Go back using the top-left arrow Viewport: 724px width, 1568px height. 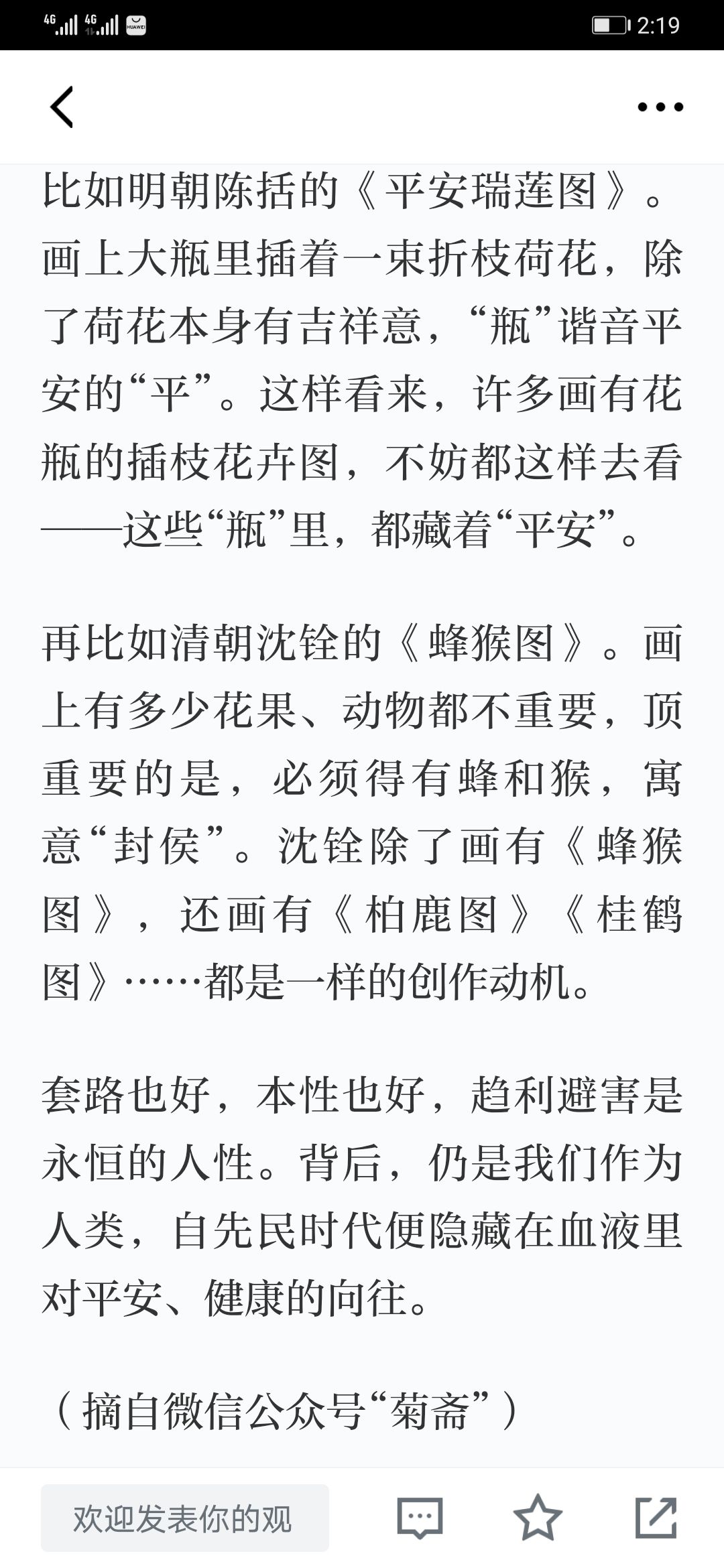tap(62, 107)
